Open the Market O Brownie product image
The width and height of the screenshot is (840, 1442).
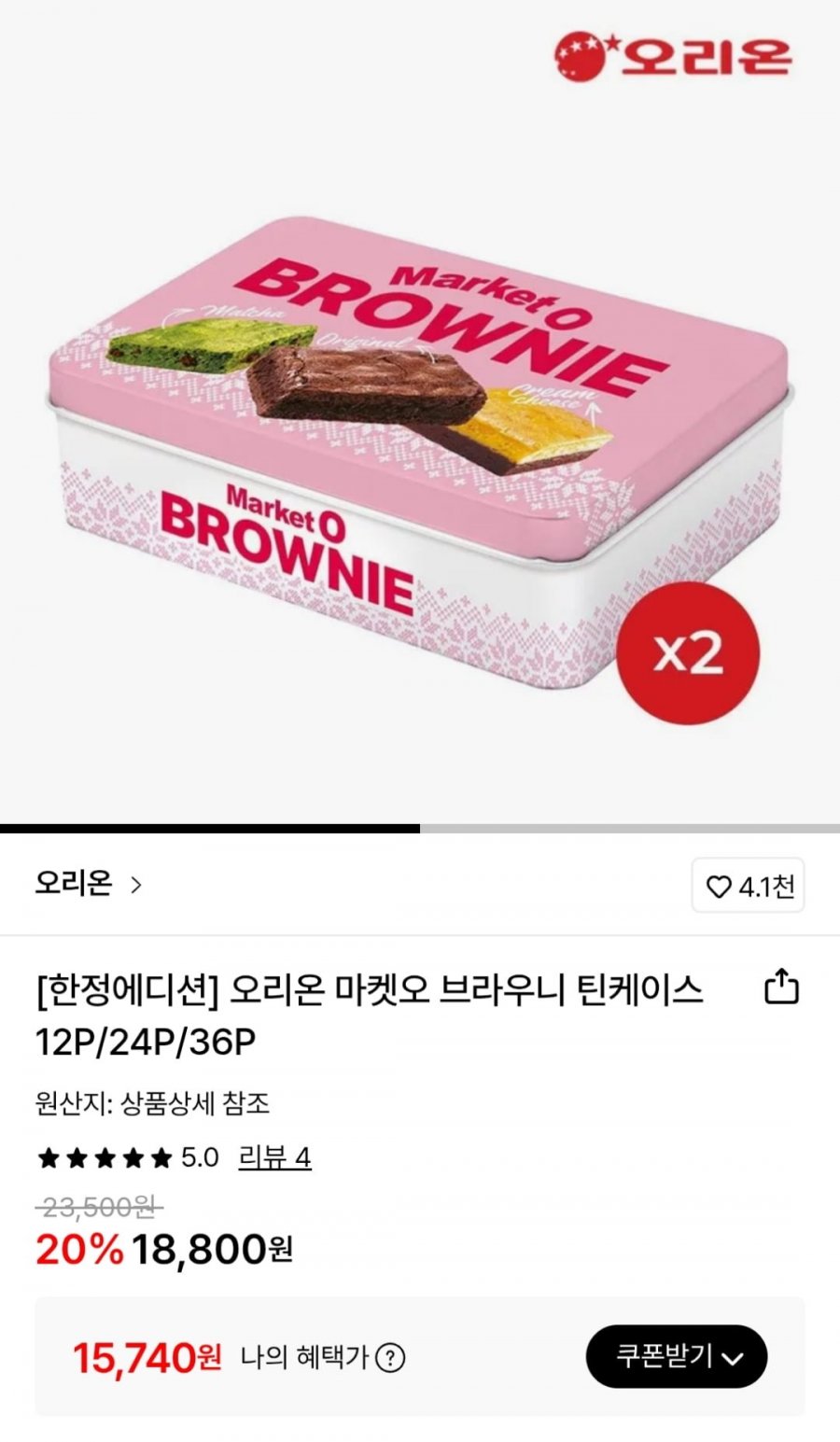(x=420, y=448)
